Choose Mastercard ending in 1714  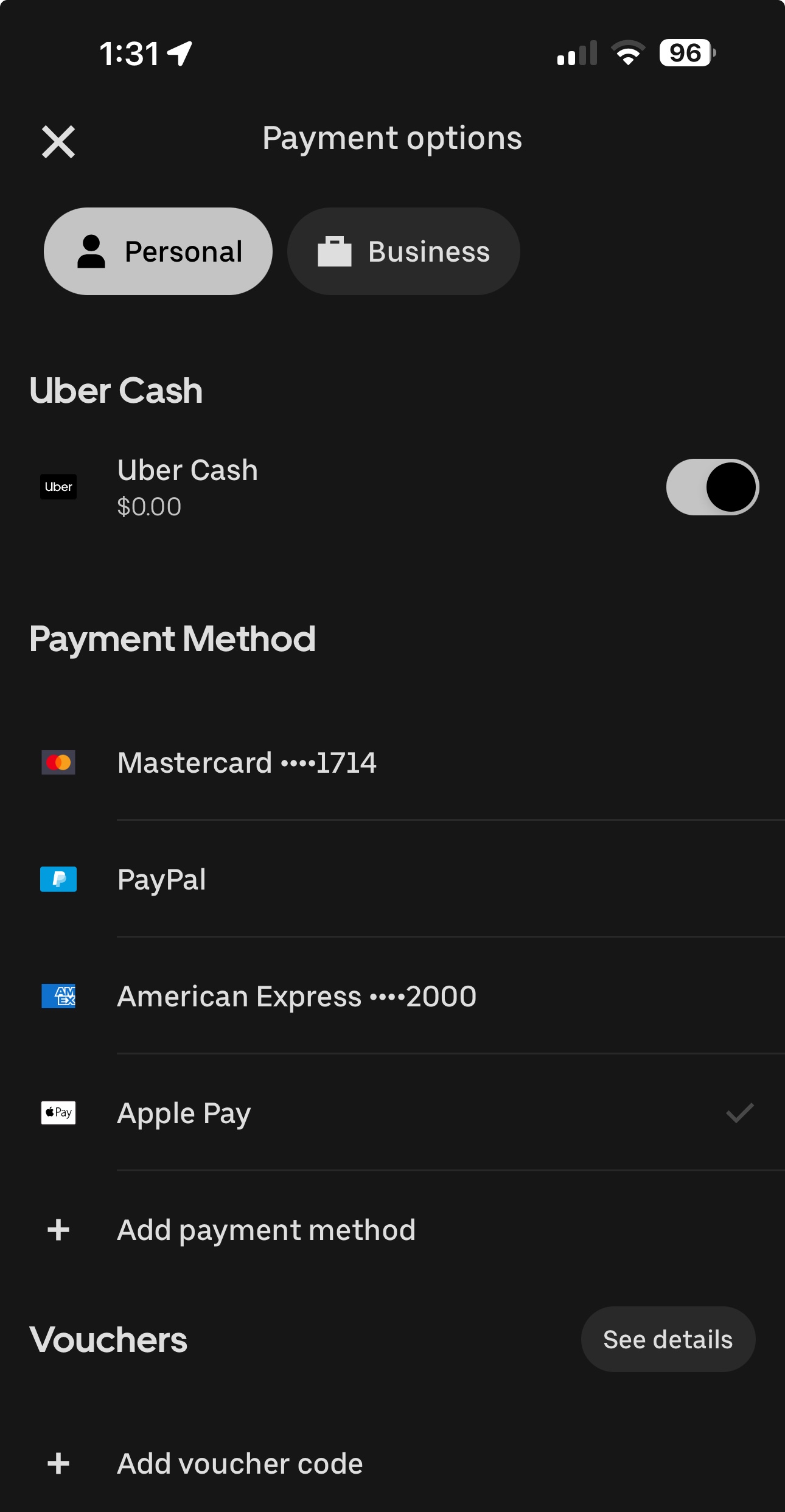pyautogui.click(x=246, y=762)
